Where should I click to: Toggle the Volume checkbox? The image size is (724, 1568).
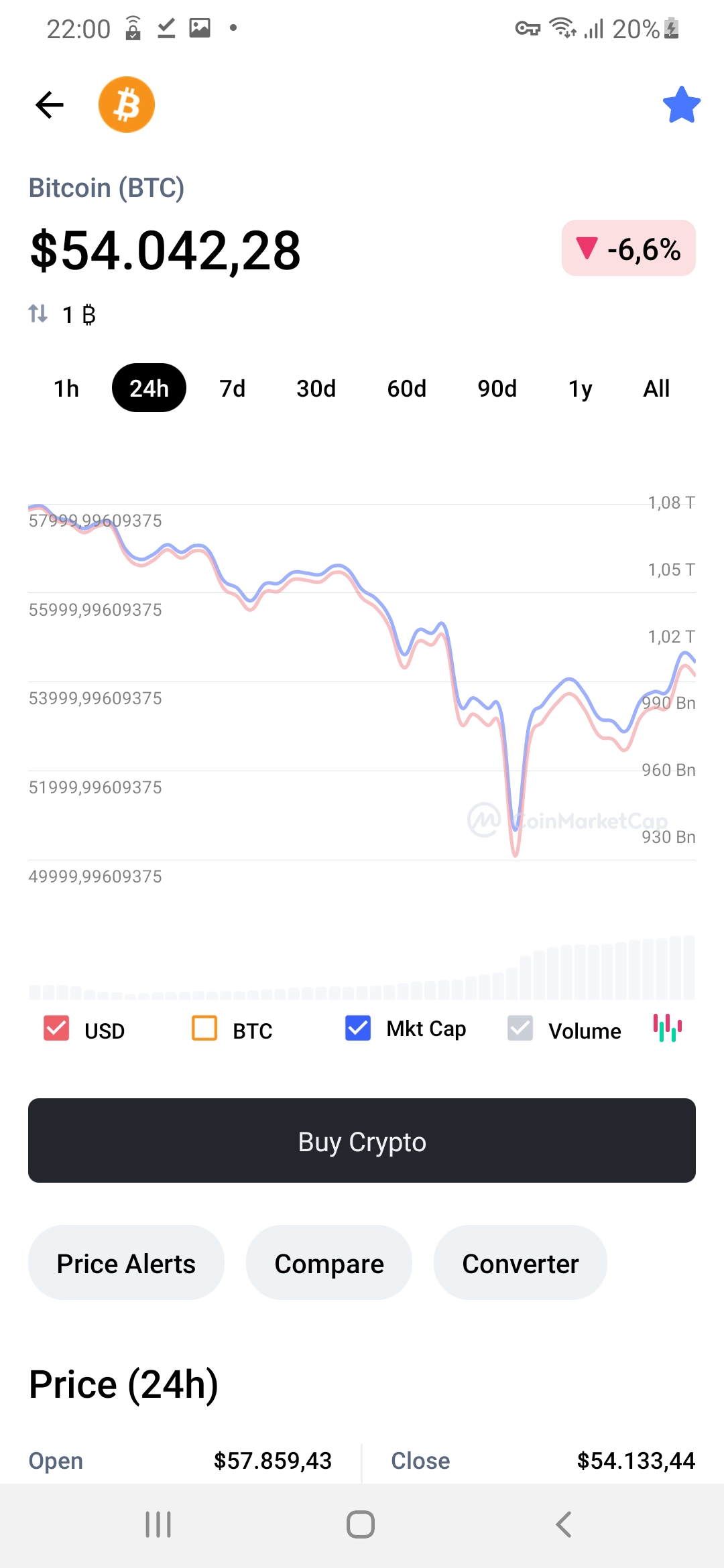[x=520, y=1029]
